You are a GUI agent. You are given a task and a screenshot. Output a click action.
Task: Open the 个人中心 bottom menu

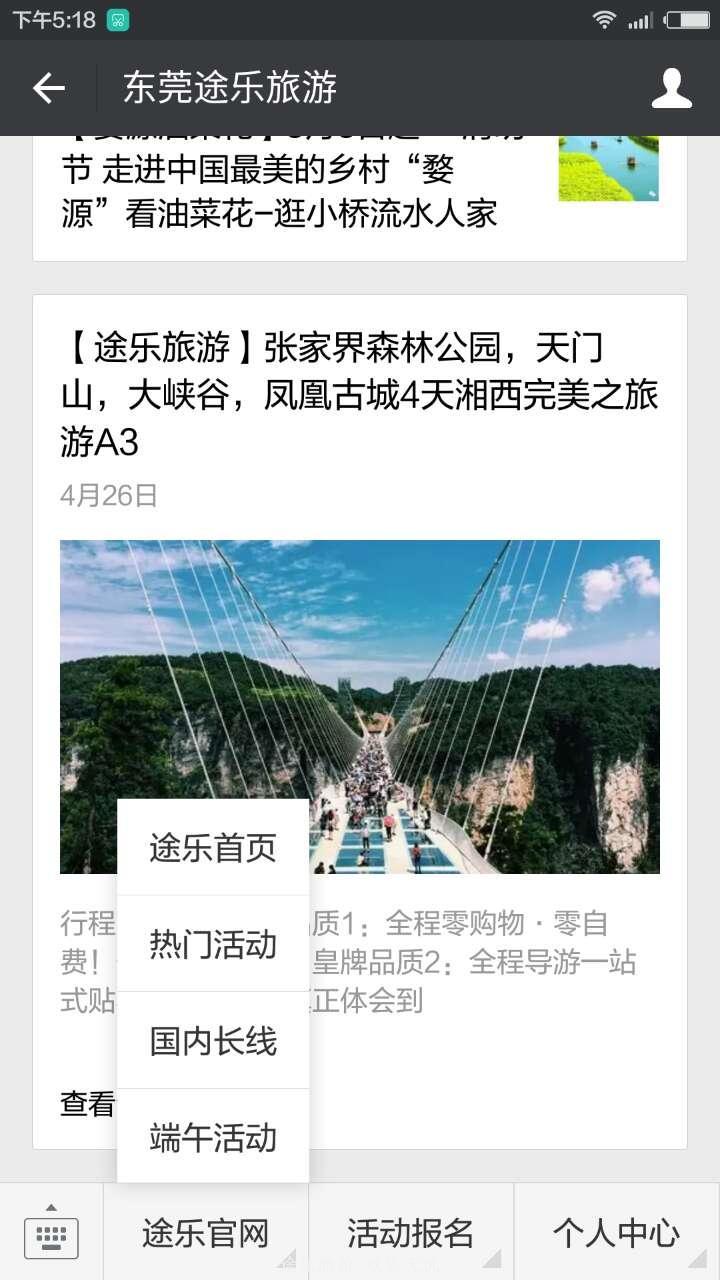tap(617, 1232)
